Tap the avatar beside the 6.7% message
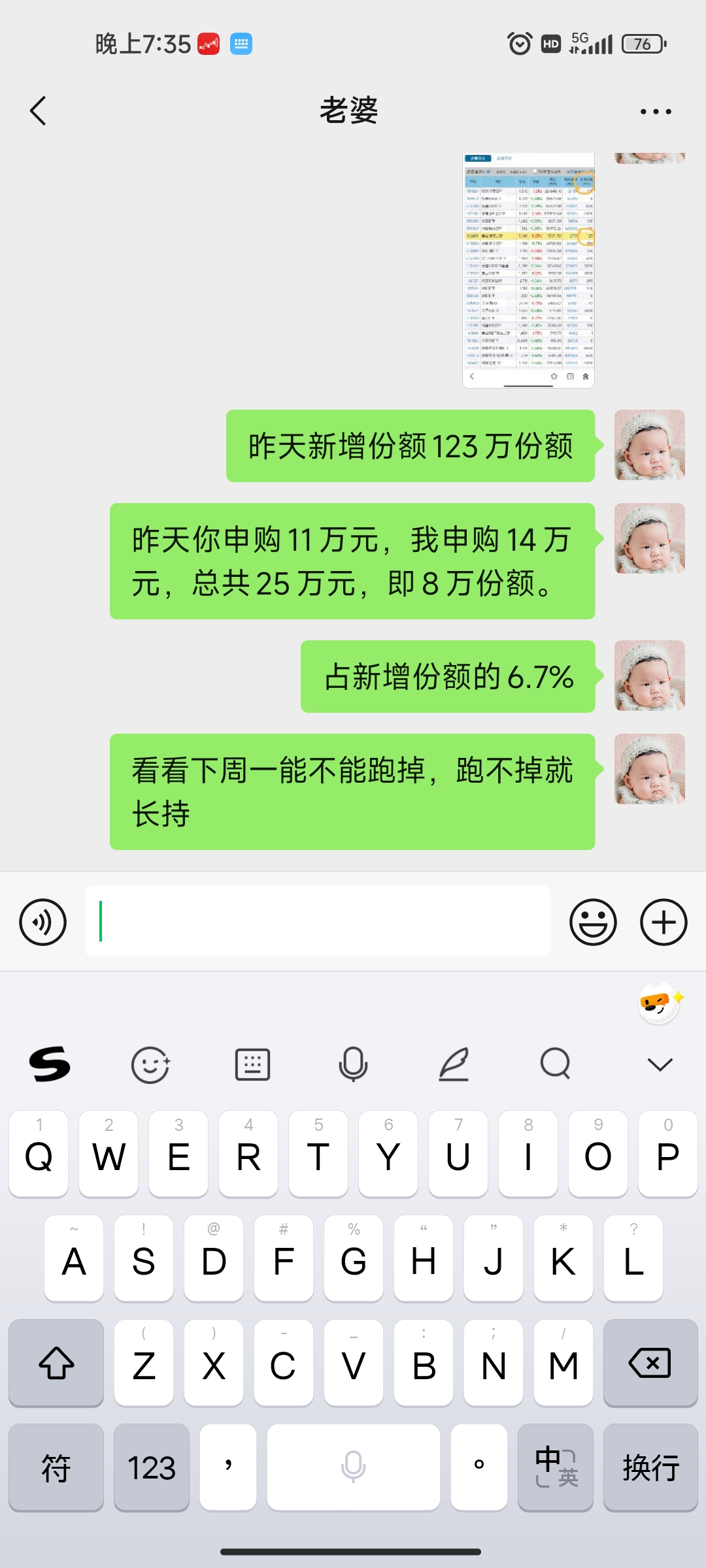 (649, 676)
